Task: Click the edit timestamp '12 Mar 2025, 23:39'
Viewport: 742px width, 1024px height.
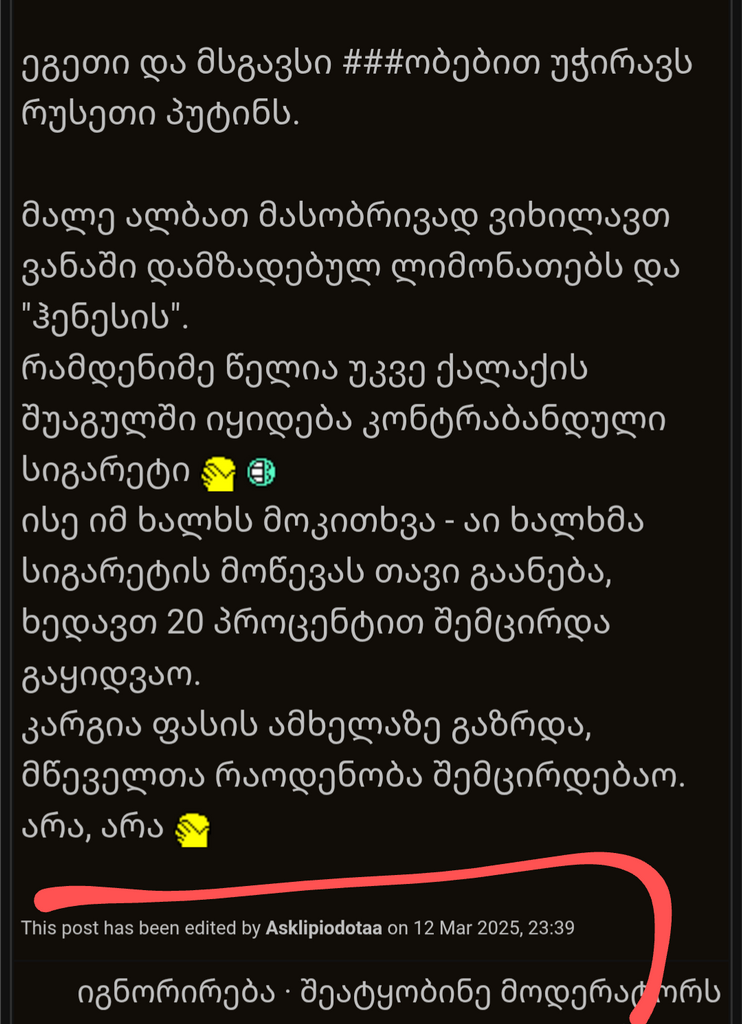Action: (490, 928)
